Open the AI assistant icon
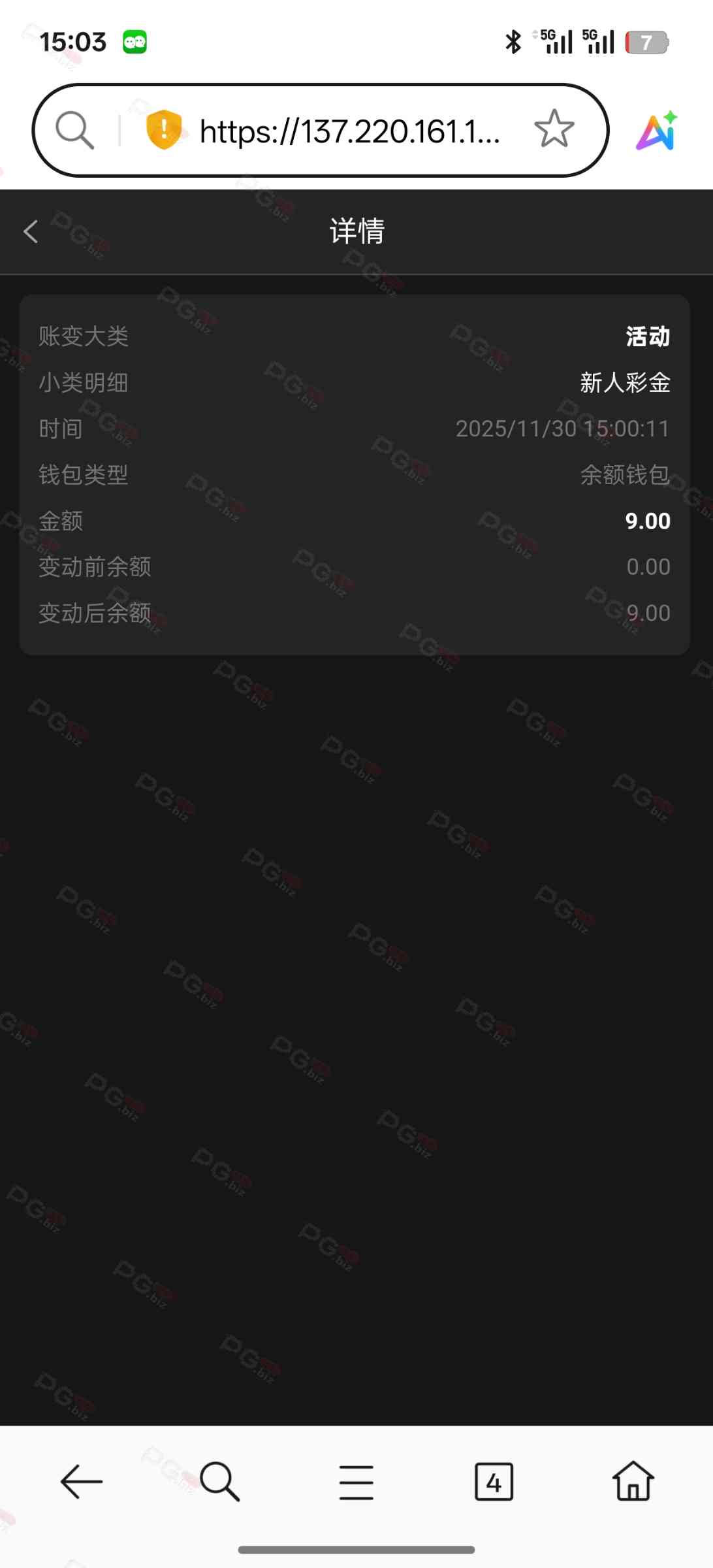 (x=656, y=131)
